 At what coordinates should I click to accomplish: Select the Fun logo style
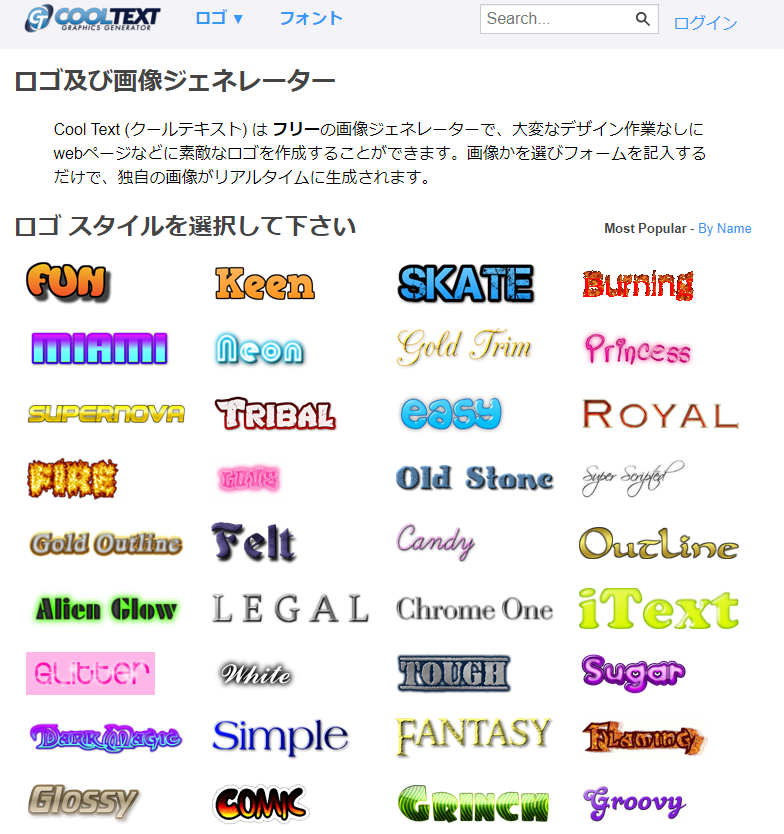[67, 283]
